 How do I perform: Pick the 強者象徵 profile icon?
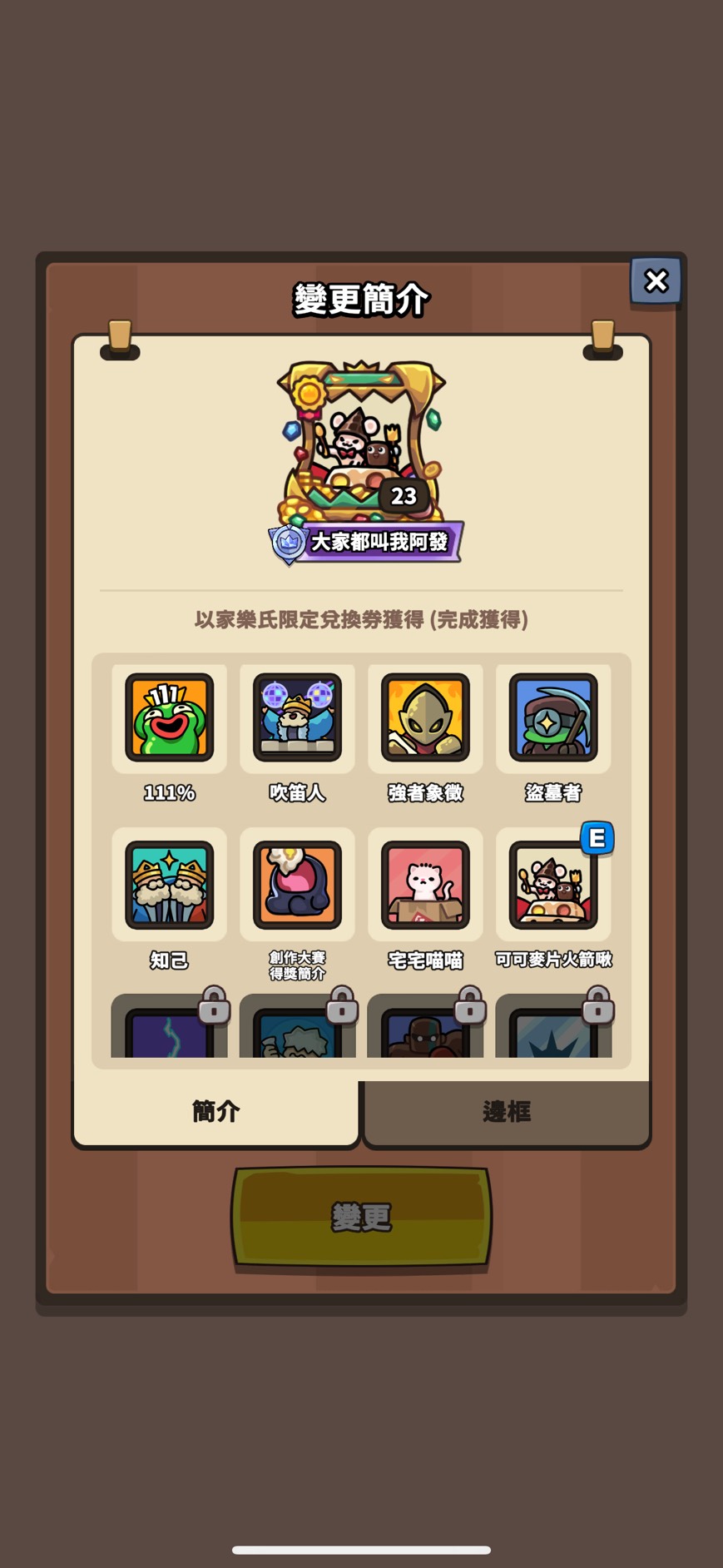pyautogui.click(x=425, y=717)
